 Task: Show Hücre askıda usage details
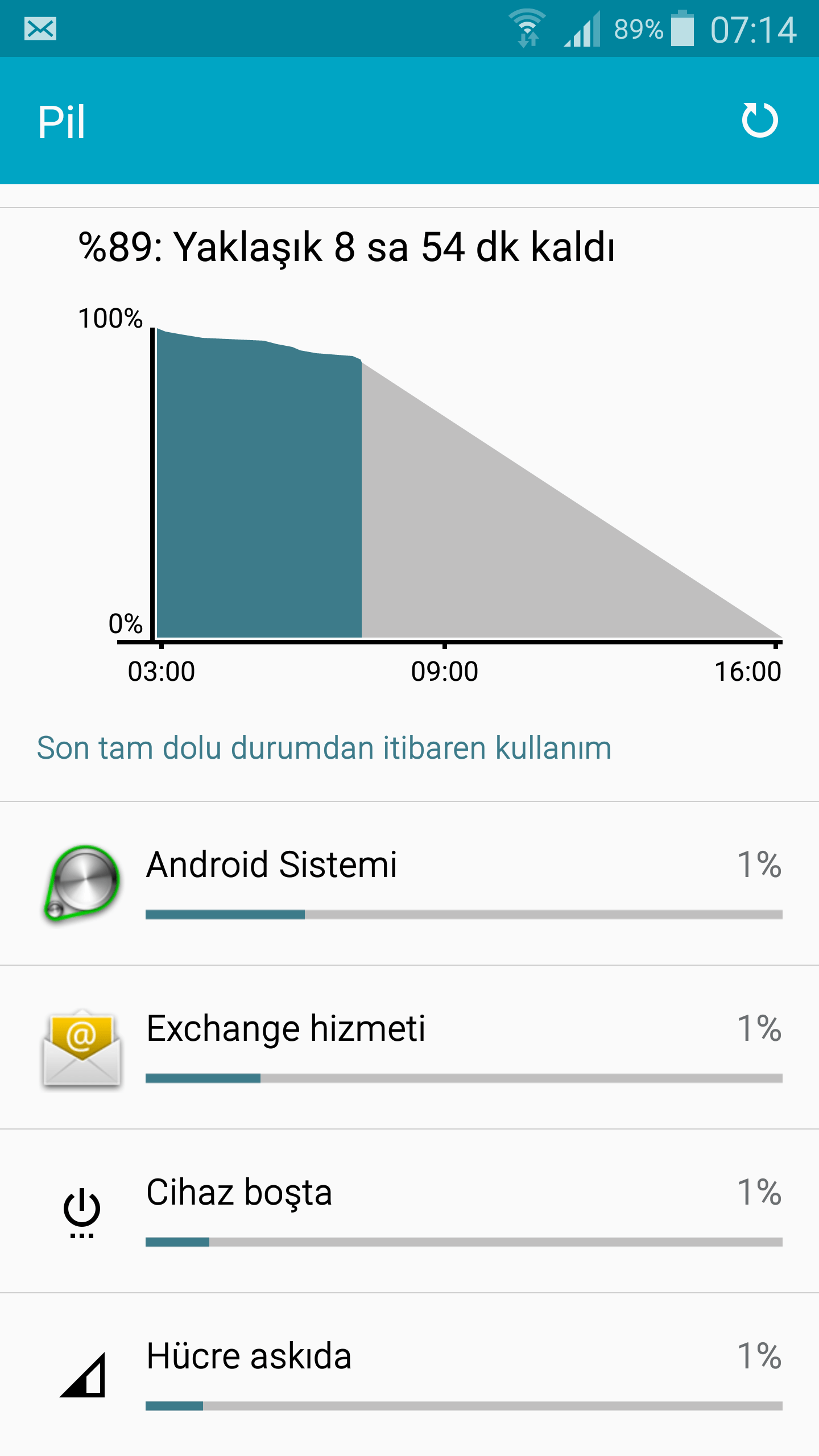coord(409,1374)
